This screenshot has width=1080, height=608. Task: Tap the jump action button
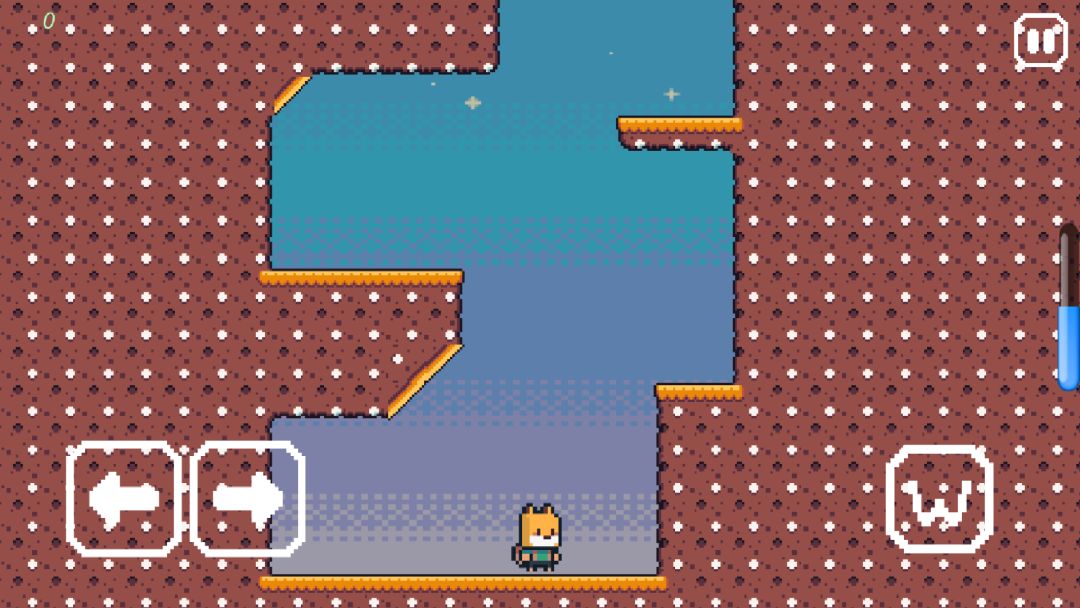point(939,498)
